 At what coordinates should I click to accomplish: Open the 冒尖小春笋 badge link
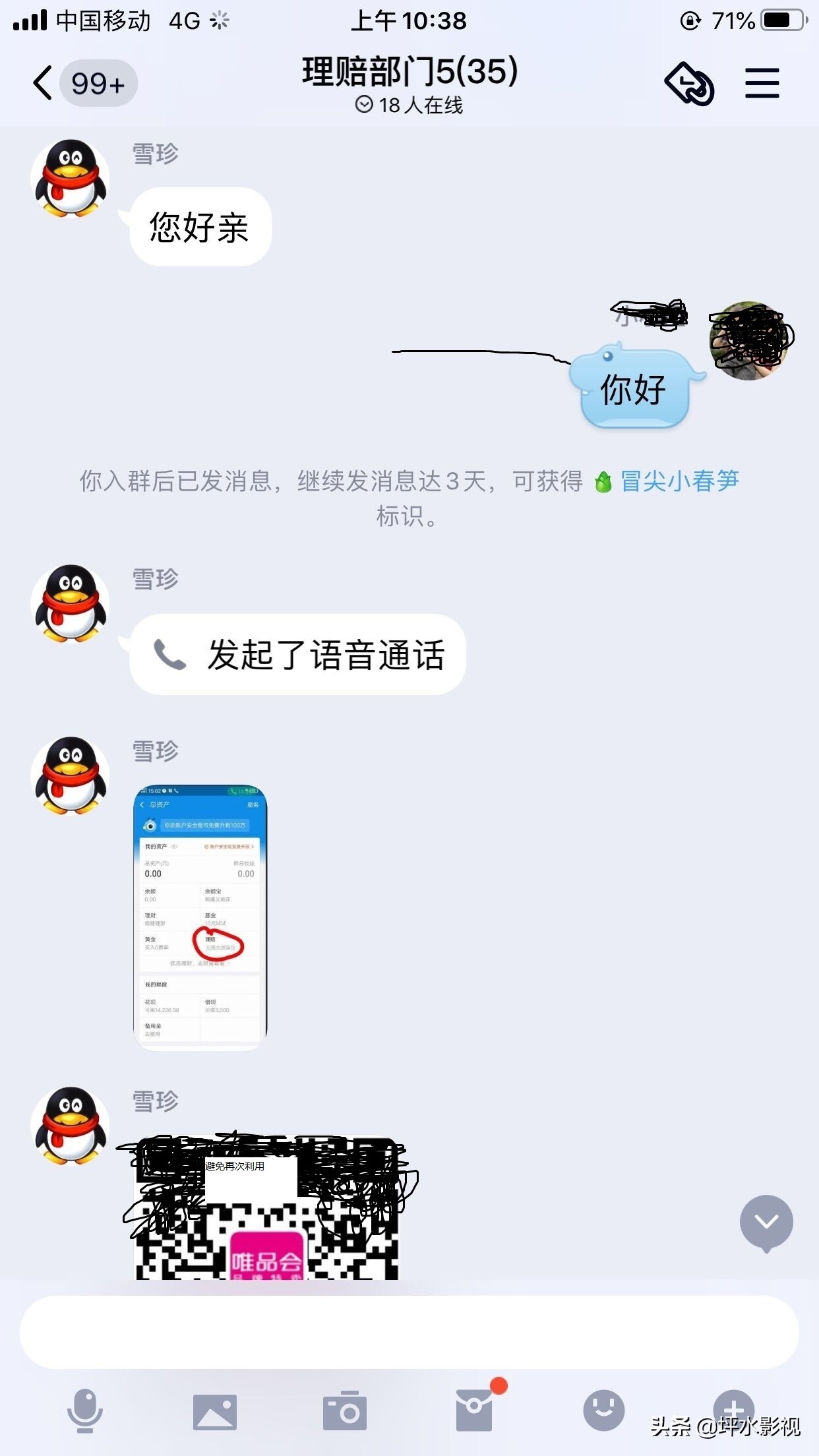[679, 481]
